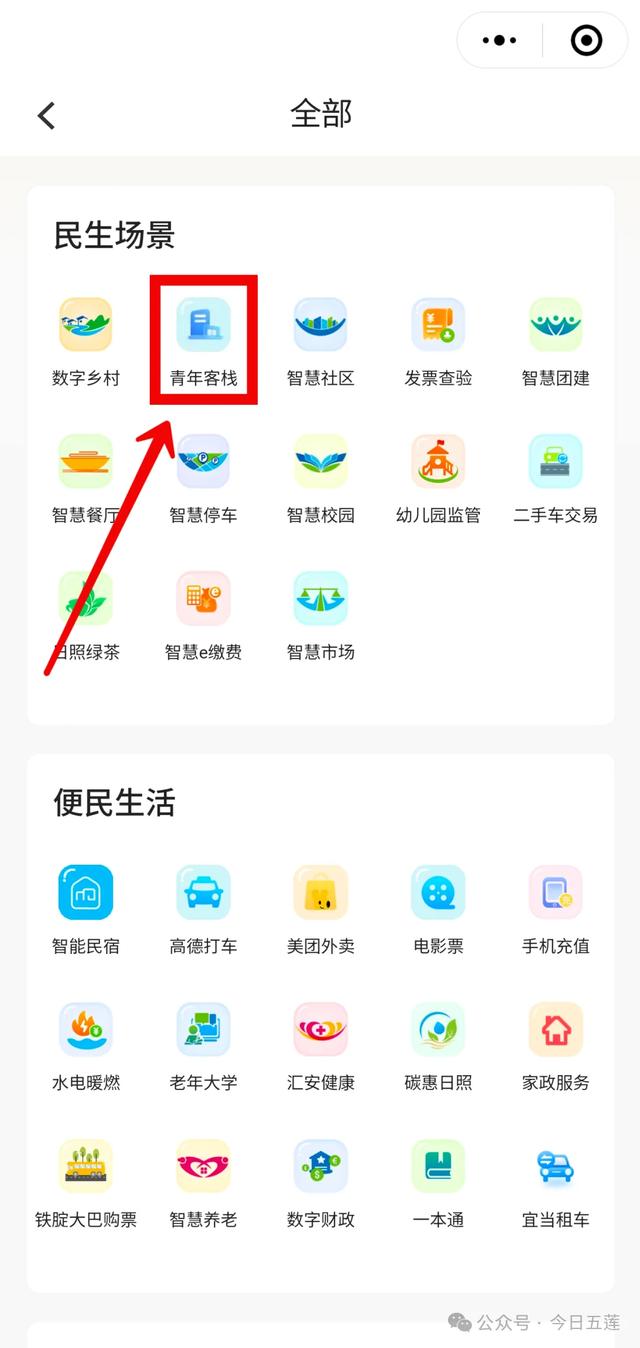Screen dimensions: 640x1348
Task: Open 智慧团建
Action: (555, 325)
